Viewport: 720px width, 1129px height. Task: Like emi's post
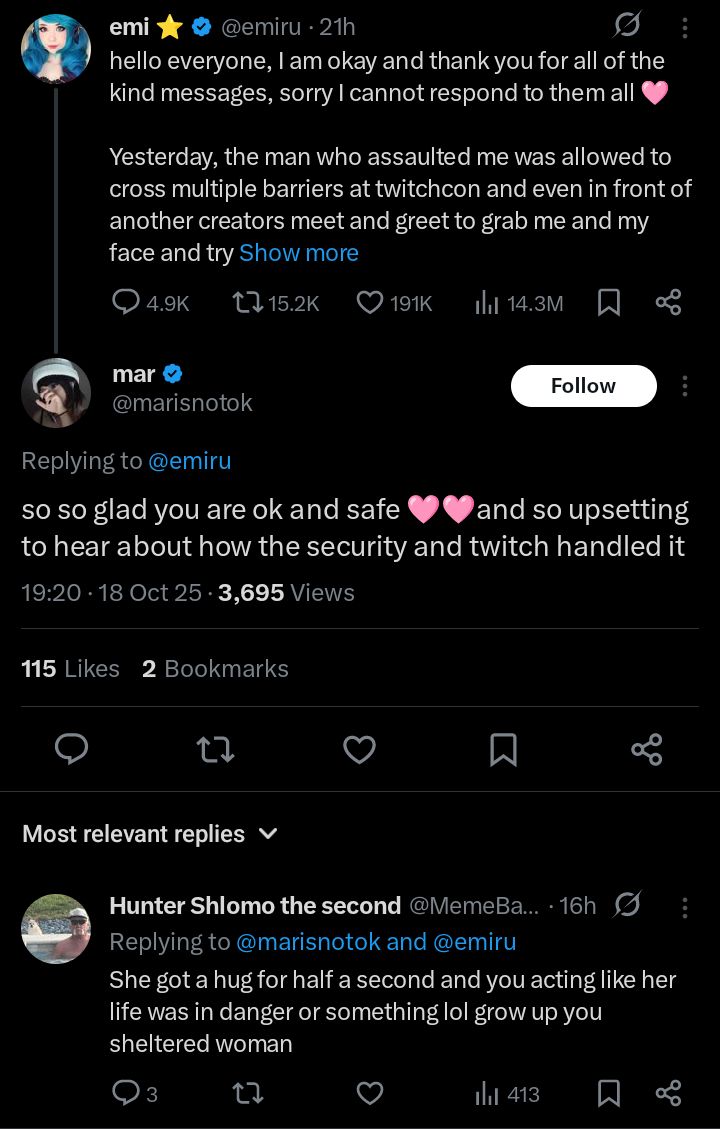370,302
